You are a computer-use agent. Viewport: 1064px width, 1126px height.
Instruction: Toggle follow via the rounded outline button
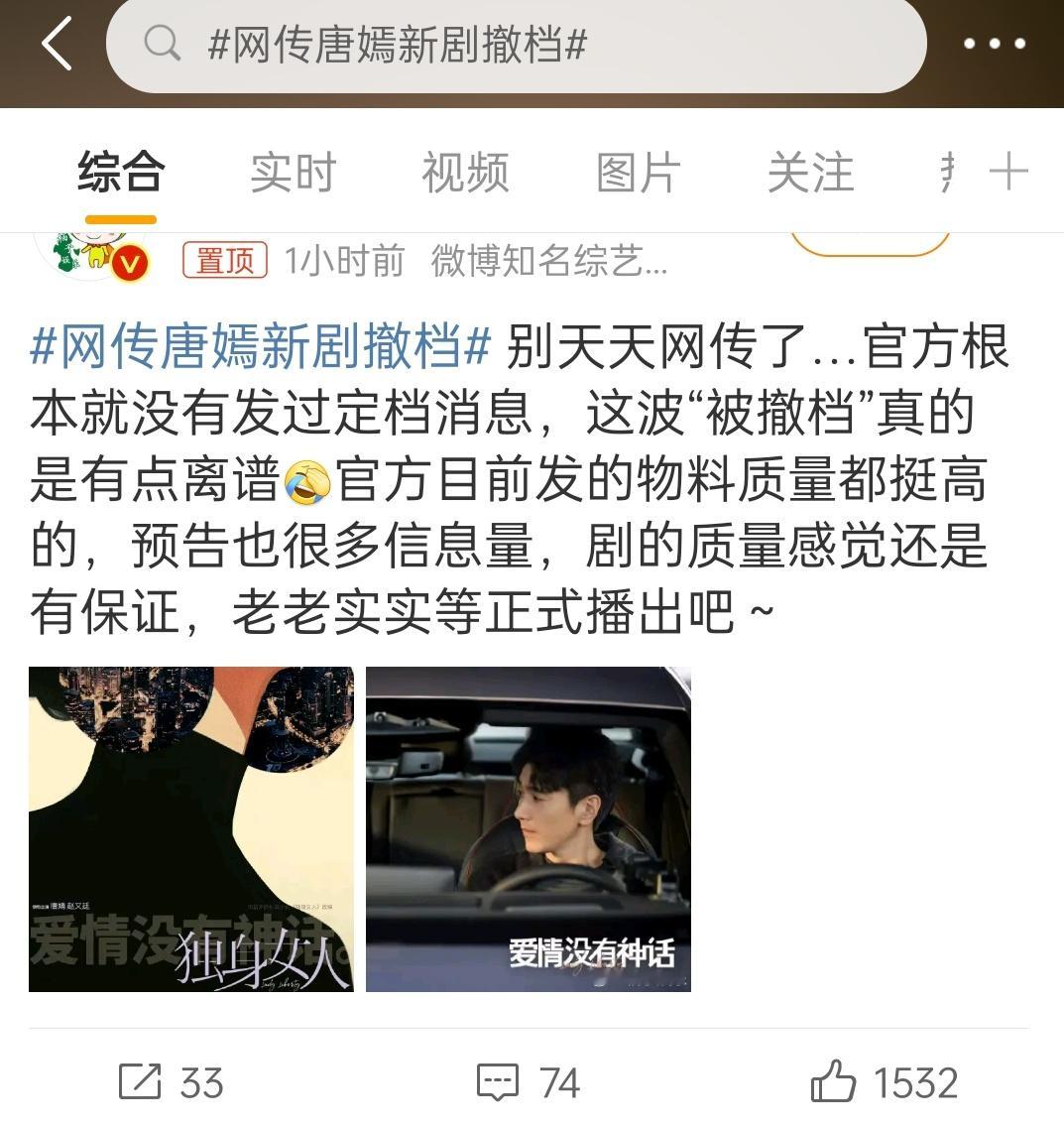[871, 238]
